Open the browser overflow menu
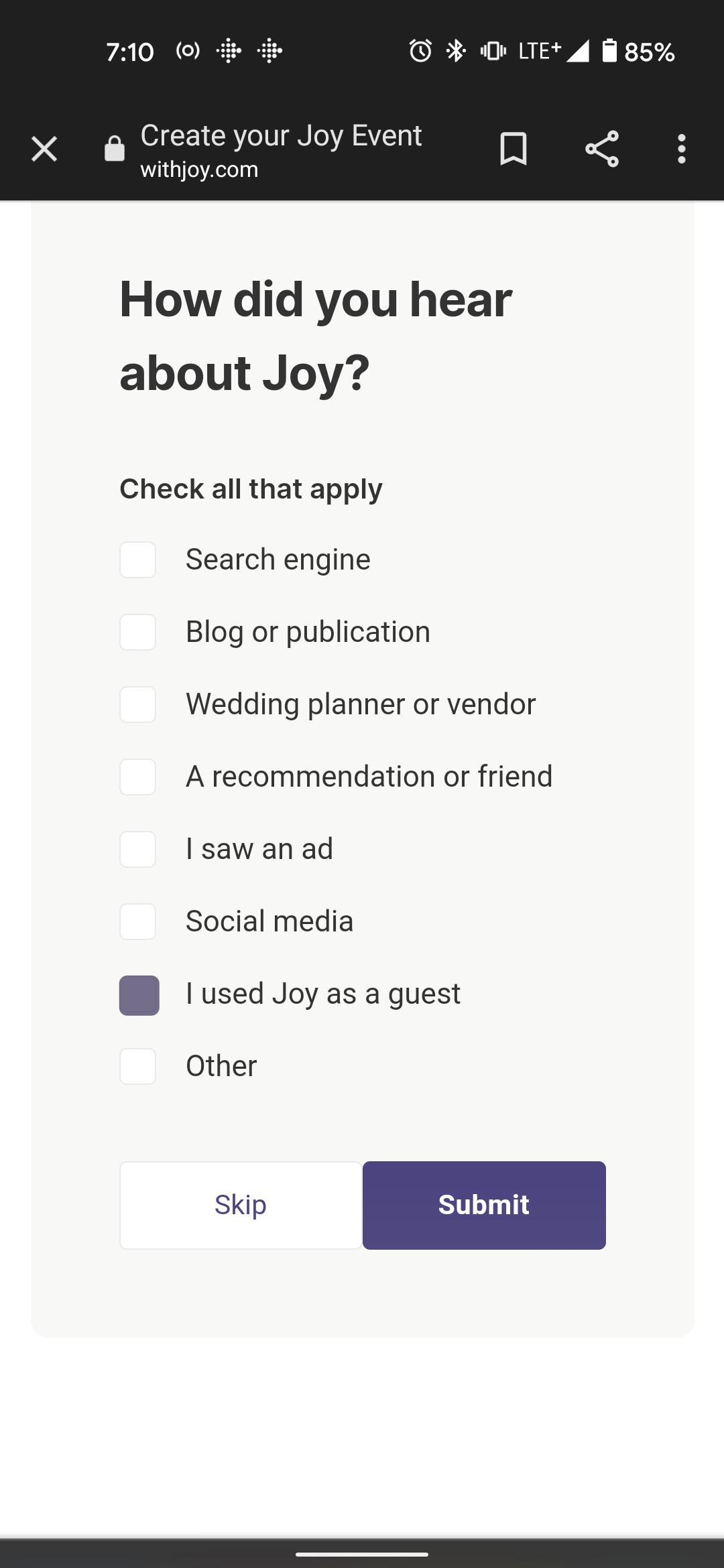The width and height of the screenshot is (724, 1568). point(681,149)
